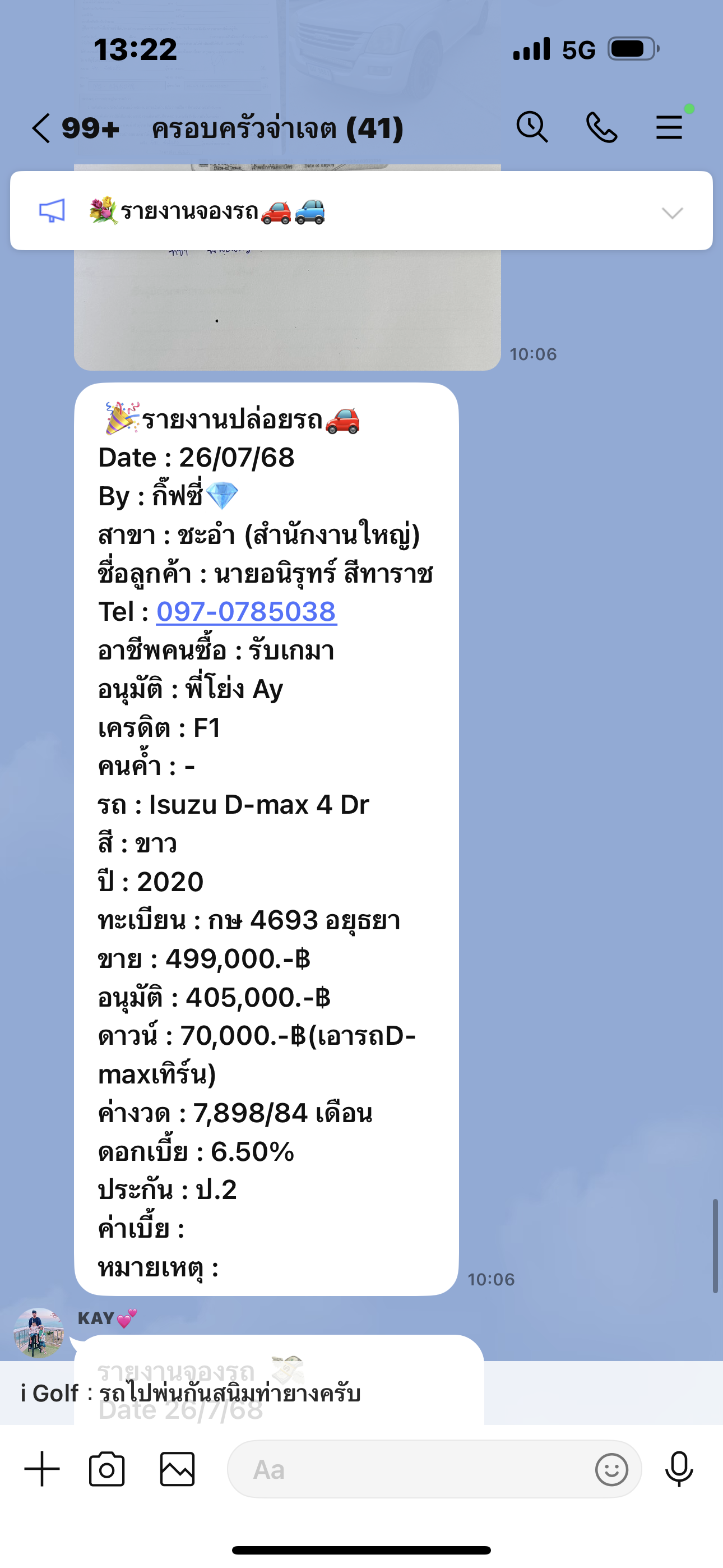Open the chat menu
Viewport: 723px width, 1568px height.
point(669,127)
